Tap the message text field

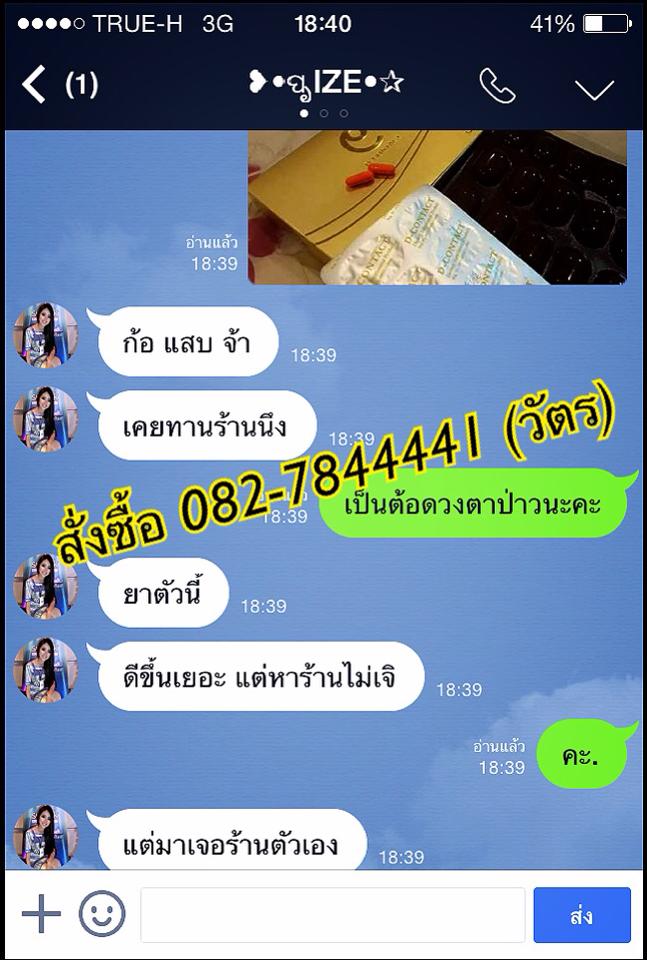[x=332, y=915]
